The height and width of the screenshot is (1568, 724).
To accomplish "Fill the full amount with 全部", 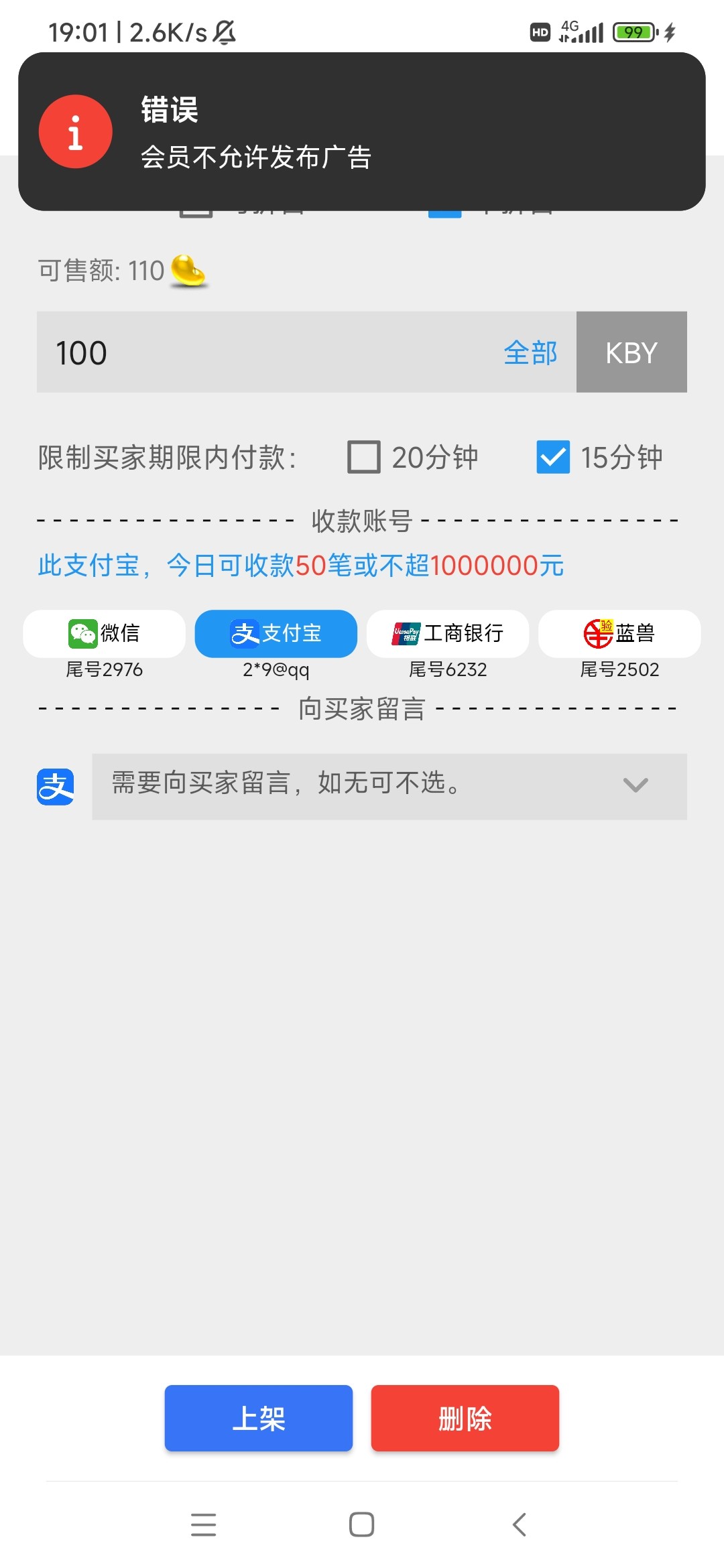I will [530, 353].
